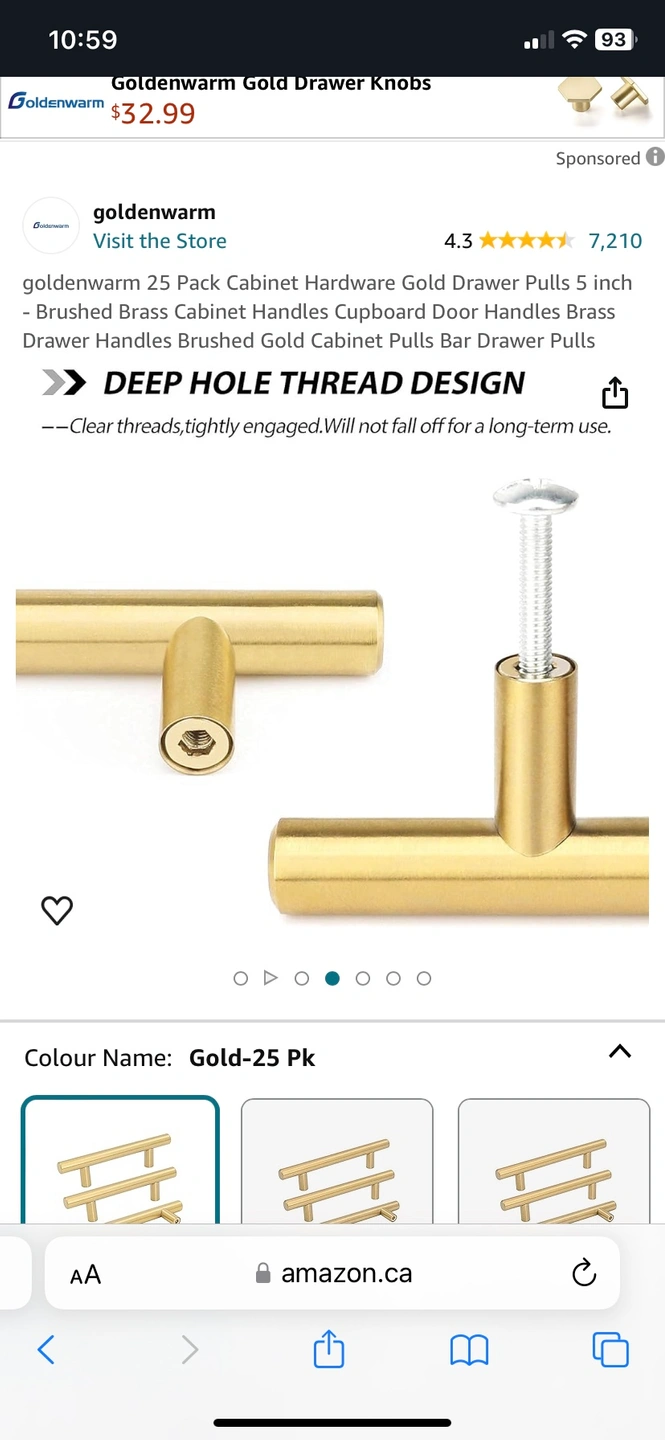665x1440 pixels.
Task: Show all open Safari tabs
Action: click(x=610, y=1350)
